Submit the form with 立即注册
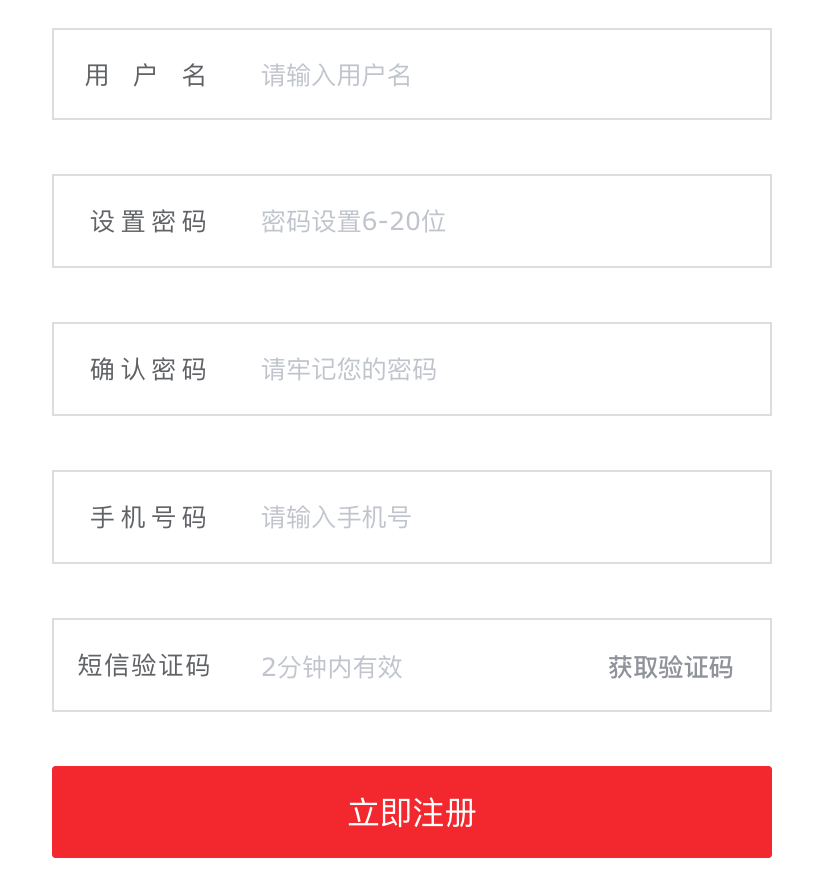Image resolution: width=830 pixels, height=888 pixels. tap(412, 812)
